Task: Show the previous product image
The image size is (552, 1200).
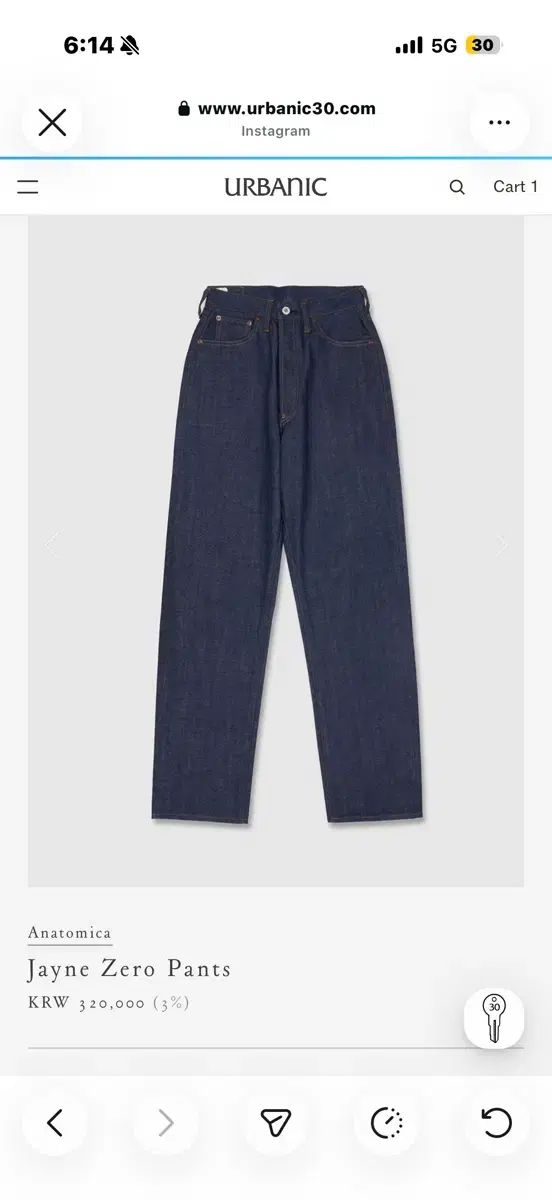Action: [x=51, y=544]
